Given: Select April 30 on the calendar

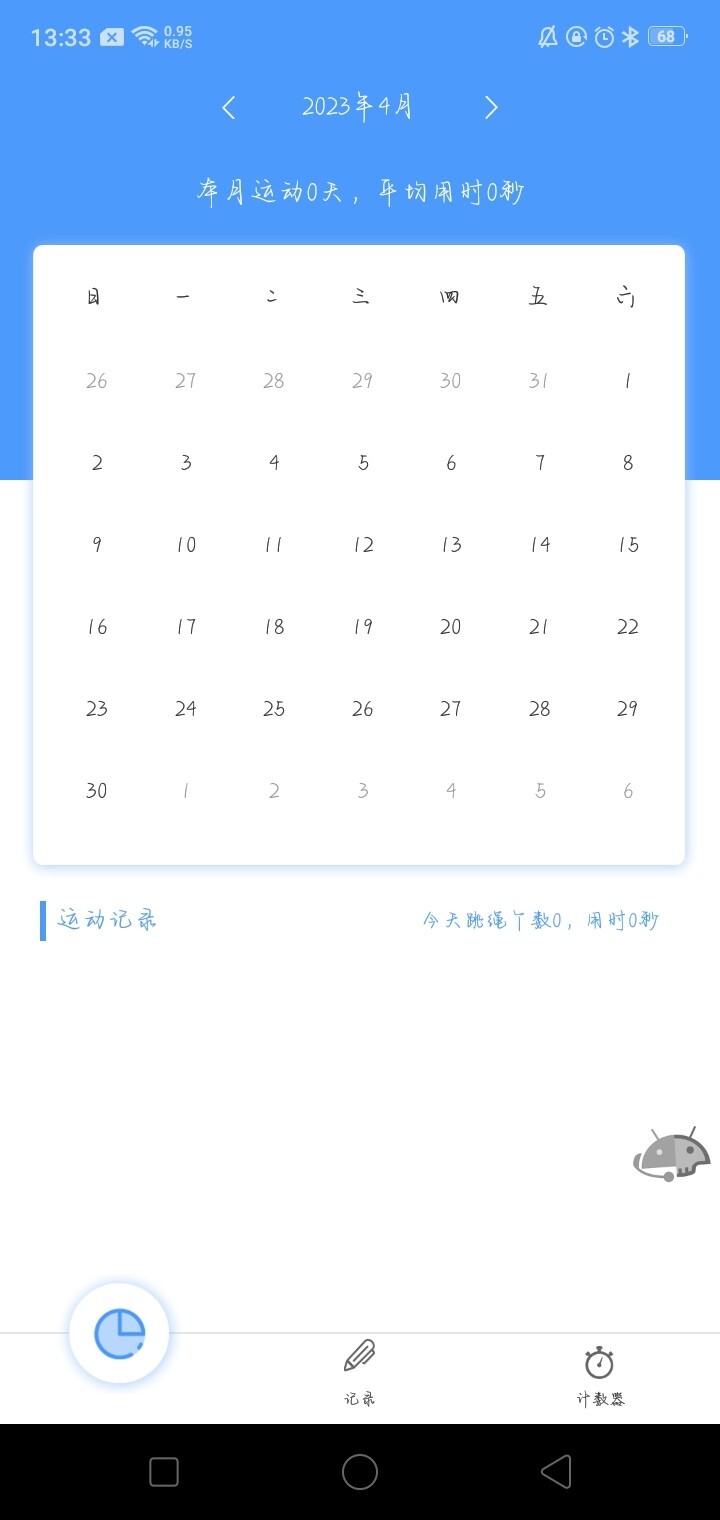Looking at the screenshot, I should (x=96, y=790).
